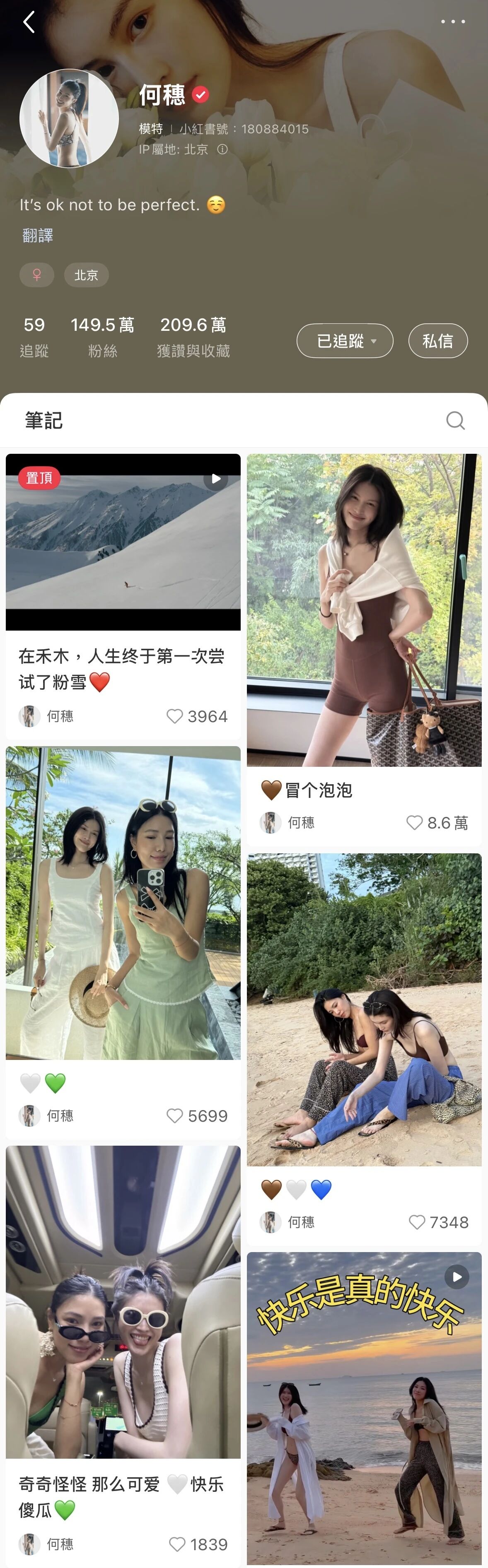Search this user's notes

tap(455, 420)
